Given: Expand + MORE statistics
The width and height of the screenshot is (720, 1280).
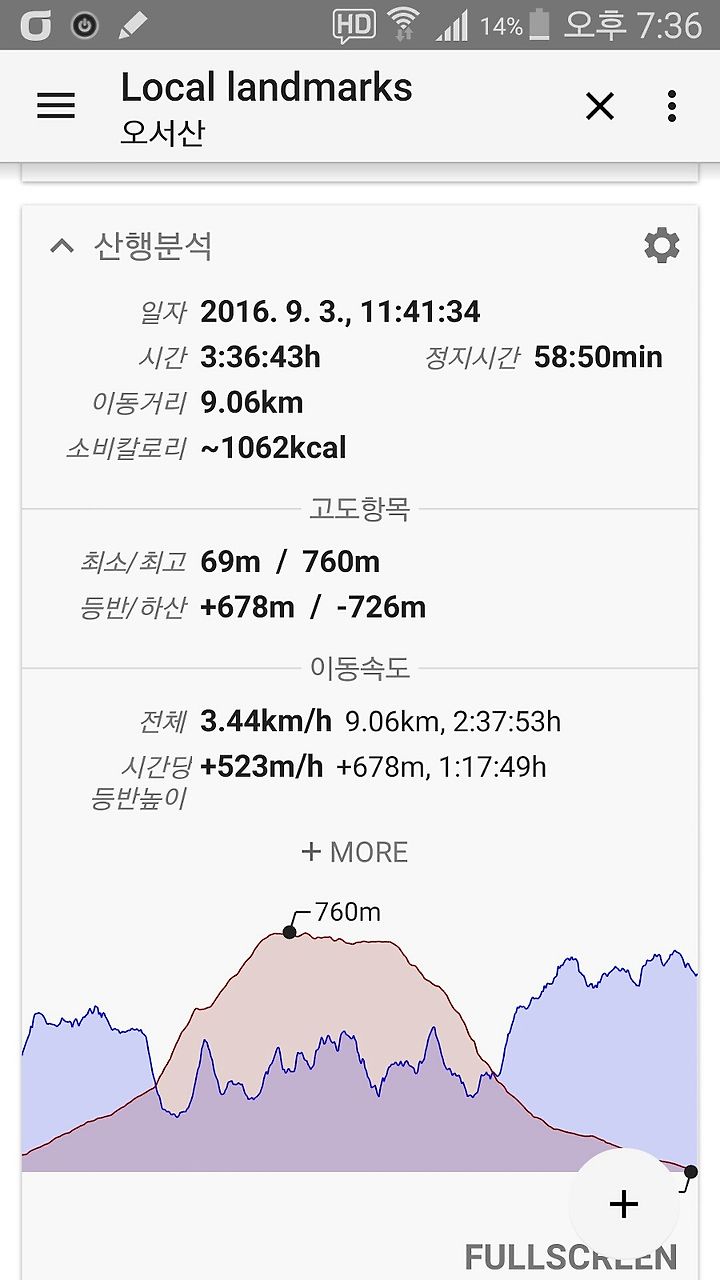Looking at the screenshot, I should point(354,852).
